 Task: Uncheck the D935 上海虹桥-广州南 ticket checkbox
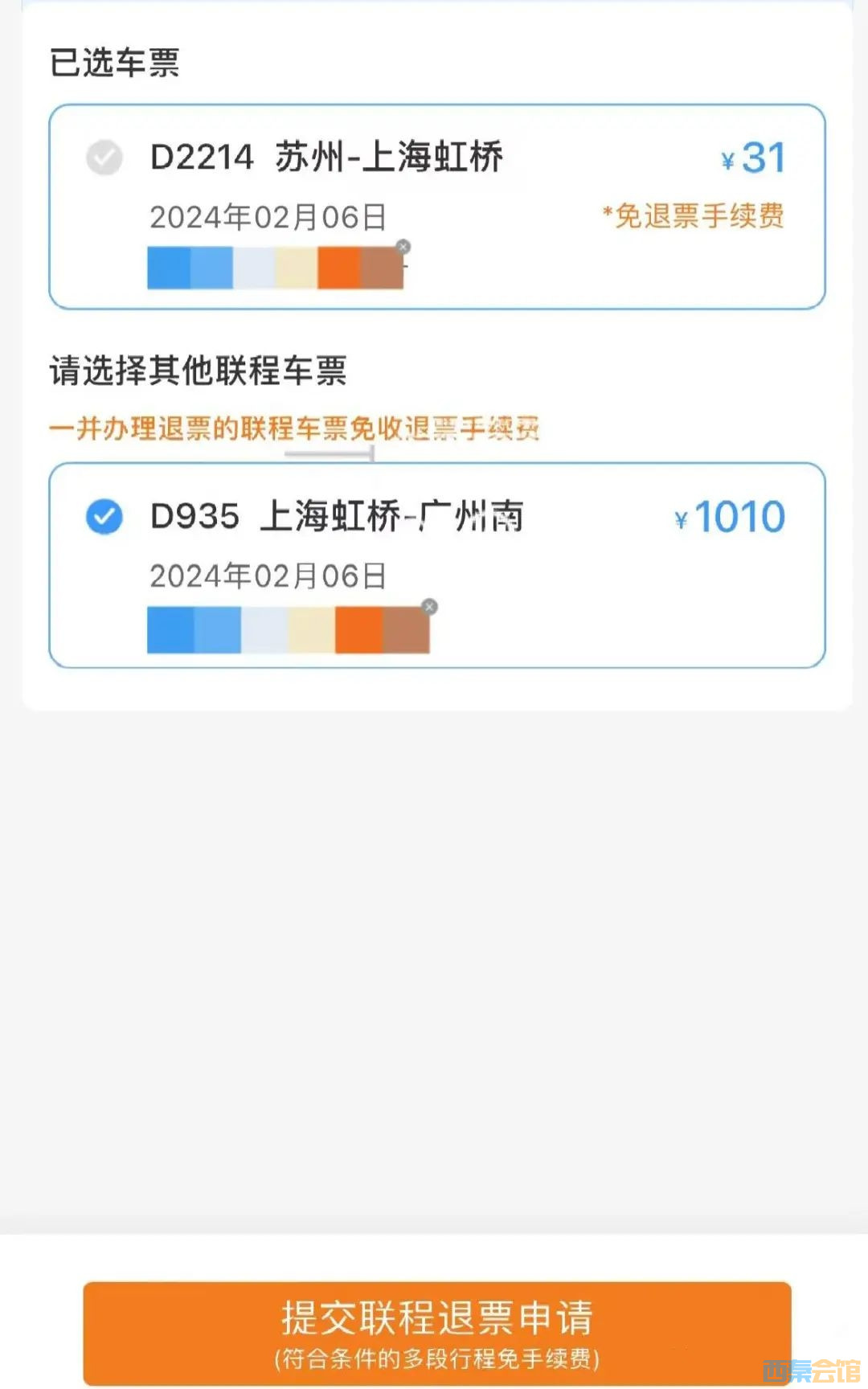coord(104,516)
